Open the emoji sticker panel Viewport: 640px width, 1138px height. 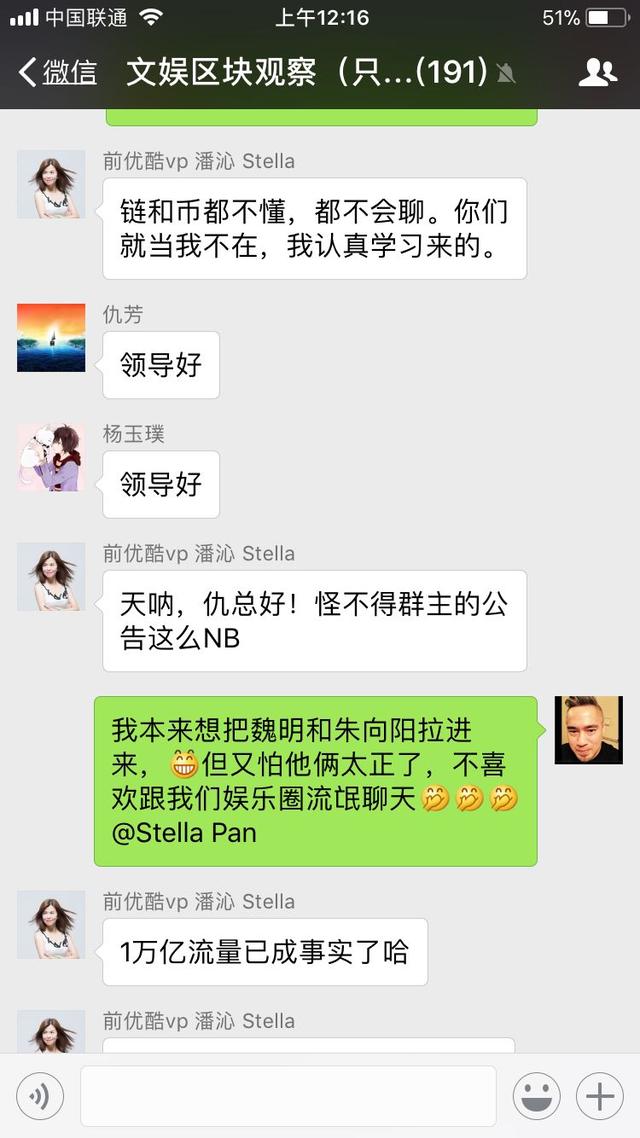coord(536,1097)
